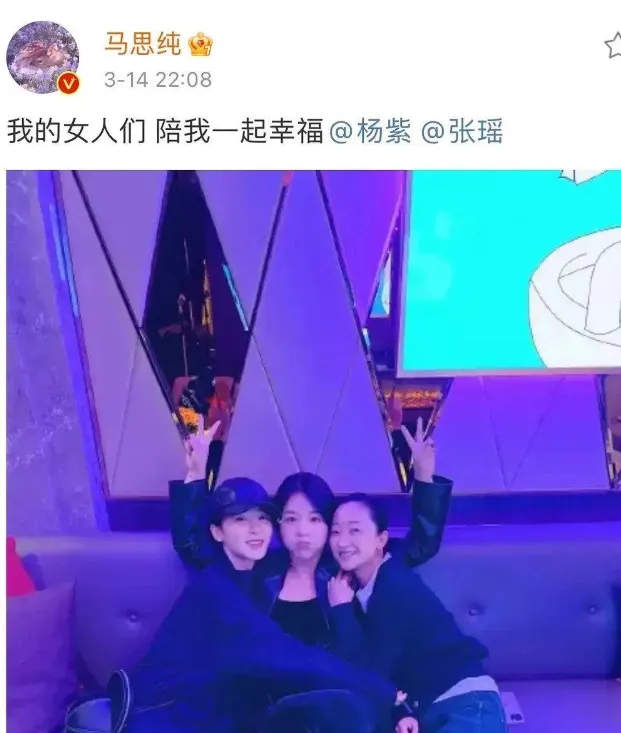The image size is (621, 733).
Task: Favorite this post with the star icon
Action: click(613, 46)
